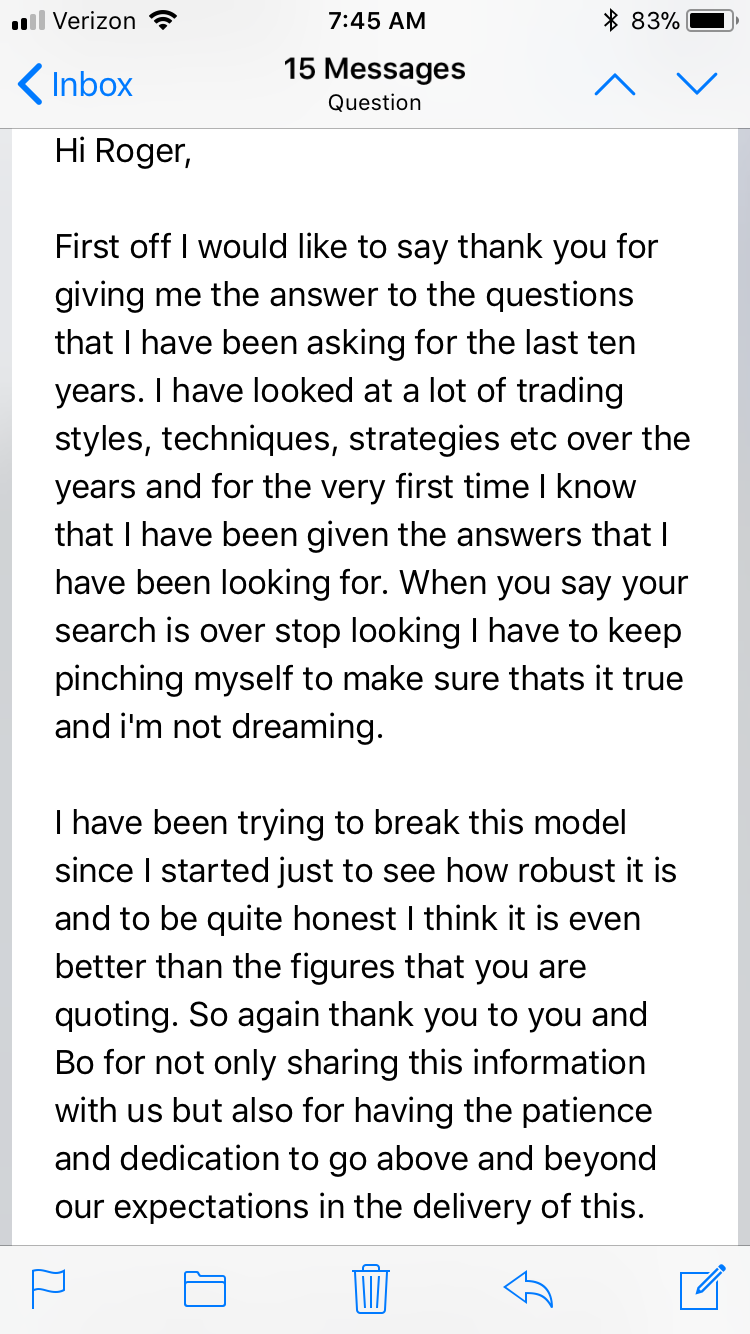
Task: Move this message to a folder
Action: click(x=205, y=1288)
